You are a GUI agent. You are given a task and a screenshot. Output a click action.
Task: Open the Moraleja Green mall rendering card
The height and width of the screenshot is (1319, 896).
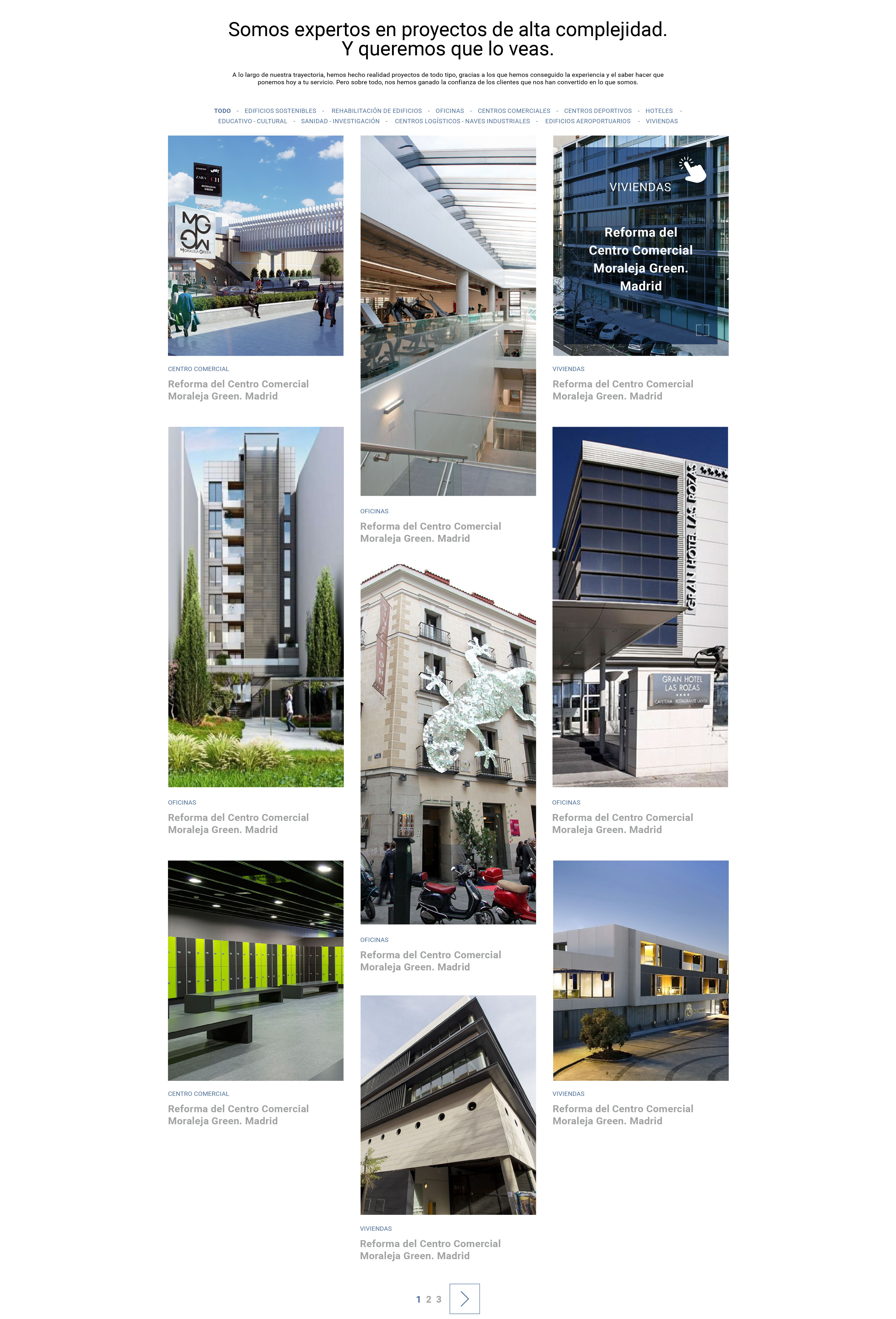point(255,245)
